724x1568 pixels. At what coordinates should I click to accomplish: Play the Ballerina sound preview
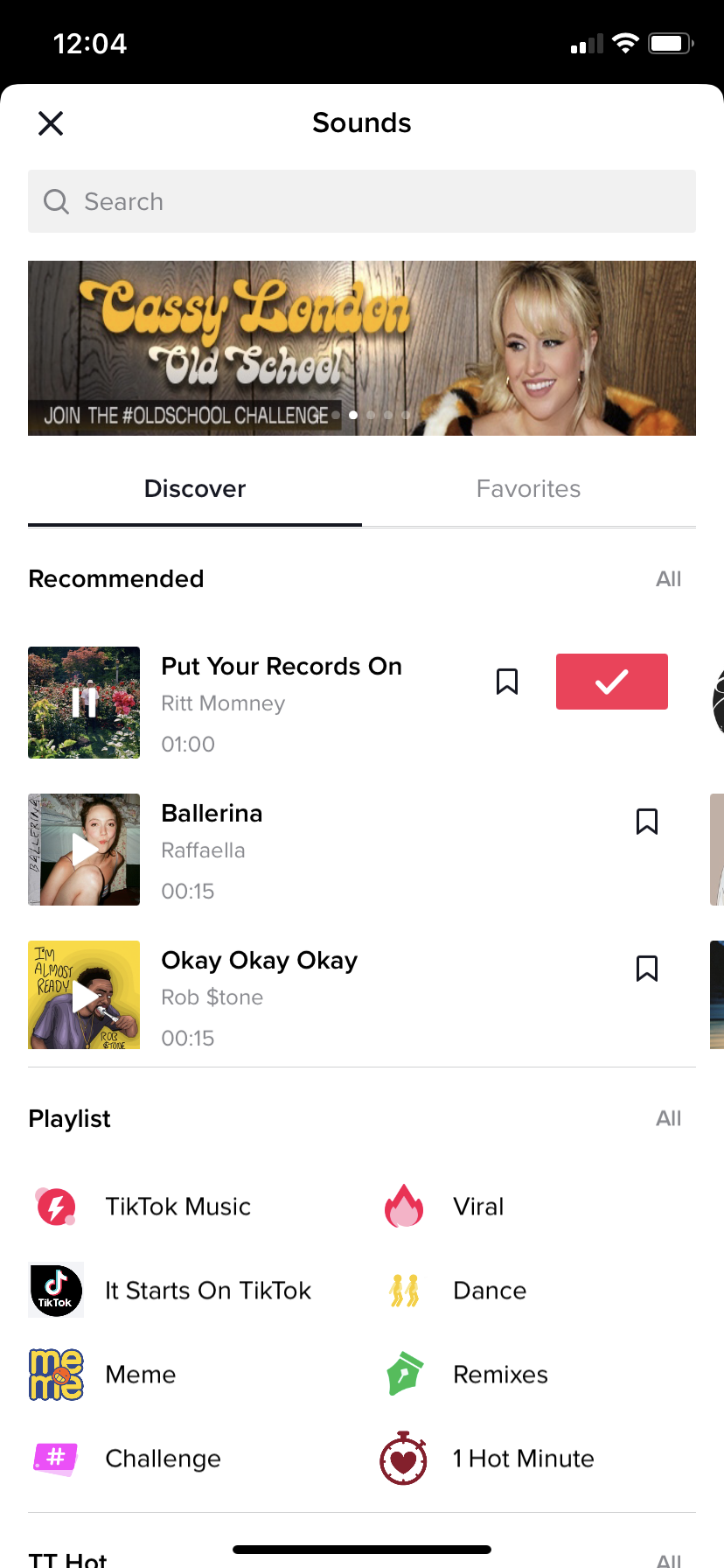84,850
